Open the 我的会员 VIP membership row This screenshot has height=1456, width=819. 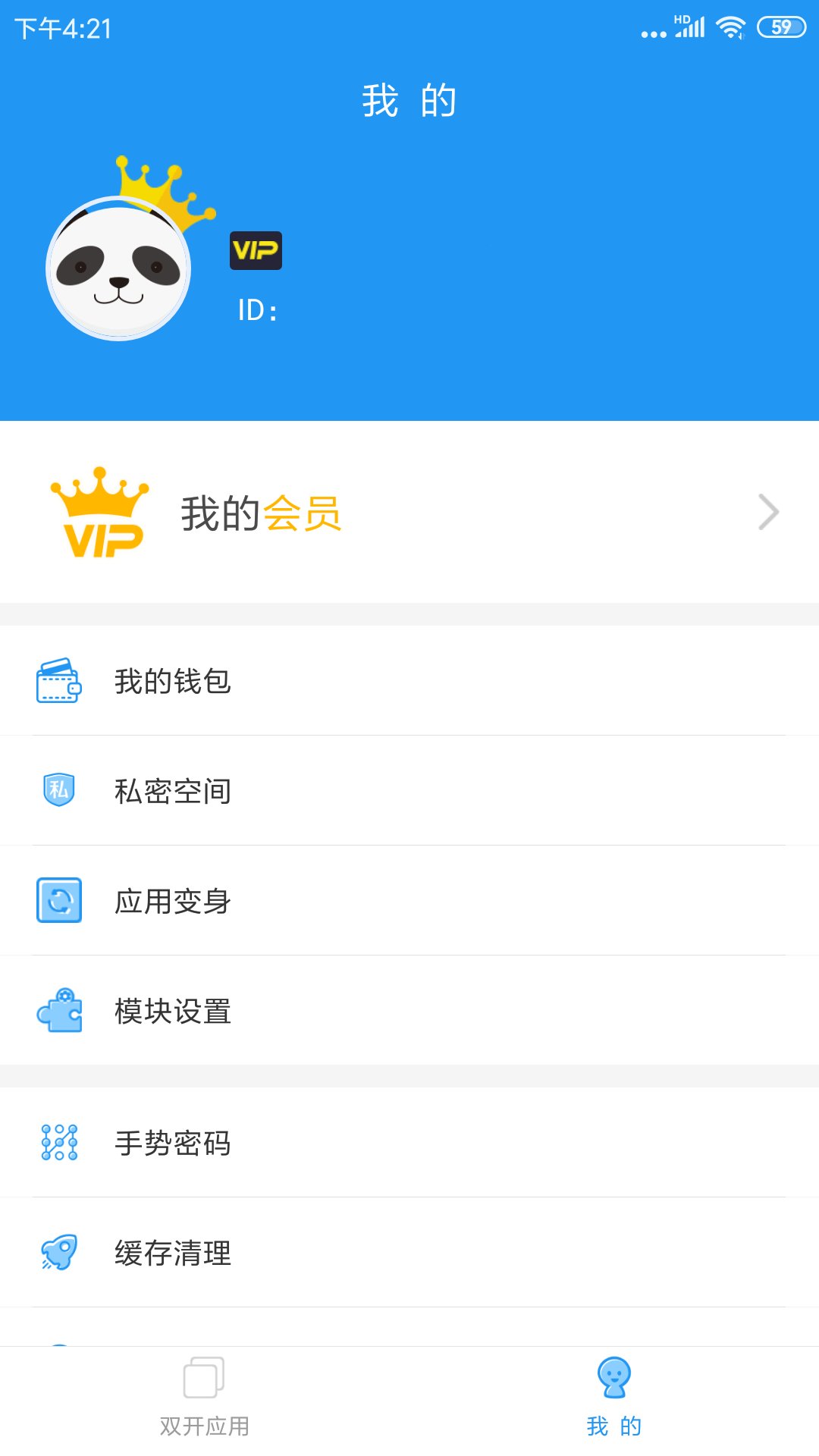[409, 512]
